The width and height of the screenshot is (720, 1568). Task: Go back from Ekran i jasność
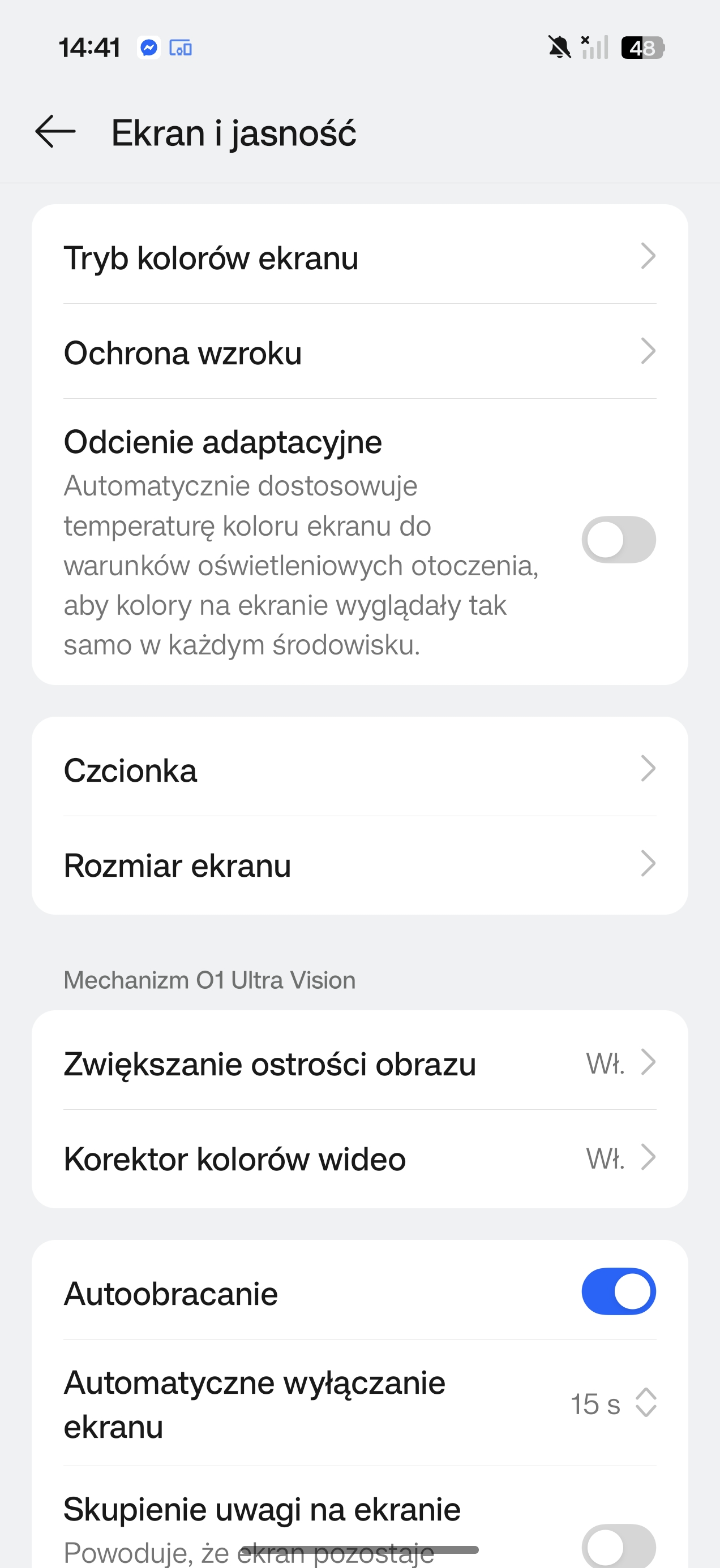55,132
